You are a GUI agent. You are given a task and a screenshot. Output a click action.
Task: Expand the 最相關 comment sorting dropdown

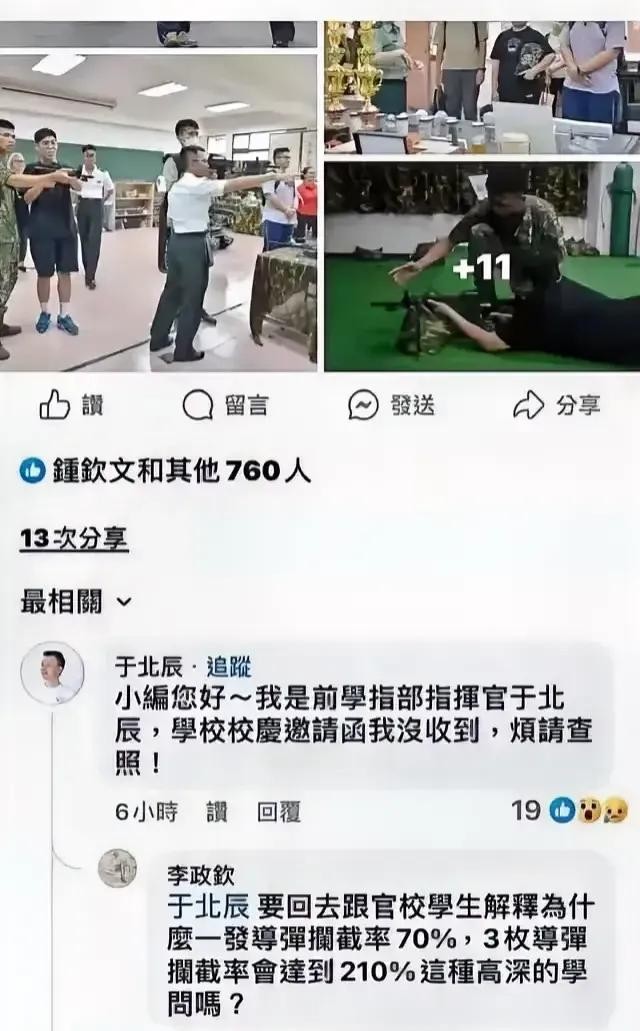(x=76, y=601)
